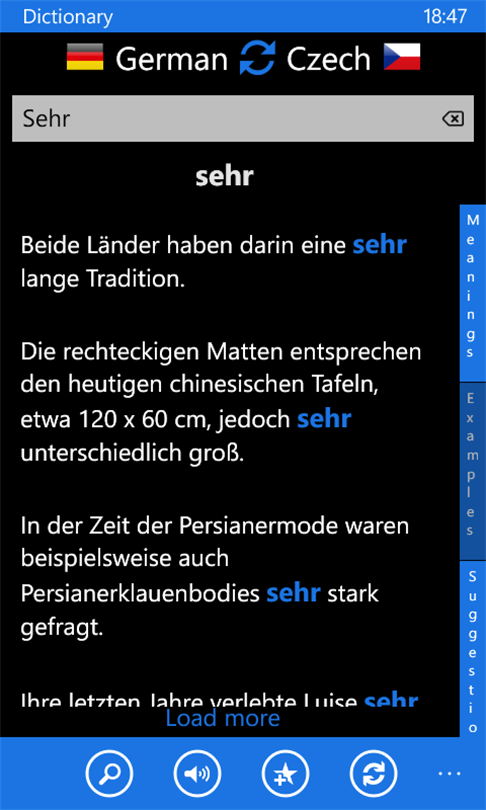486x810 pixels.
Task: Open the Suggestions side tab
Action: click(x=473, y=649)
